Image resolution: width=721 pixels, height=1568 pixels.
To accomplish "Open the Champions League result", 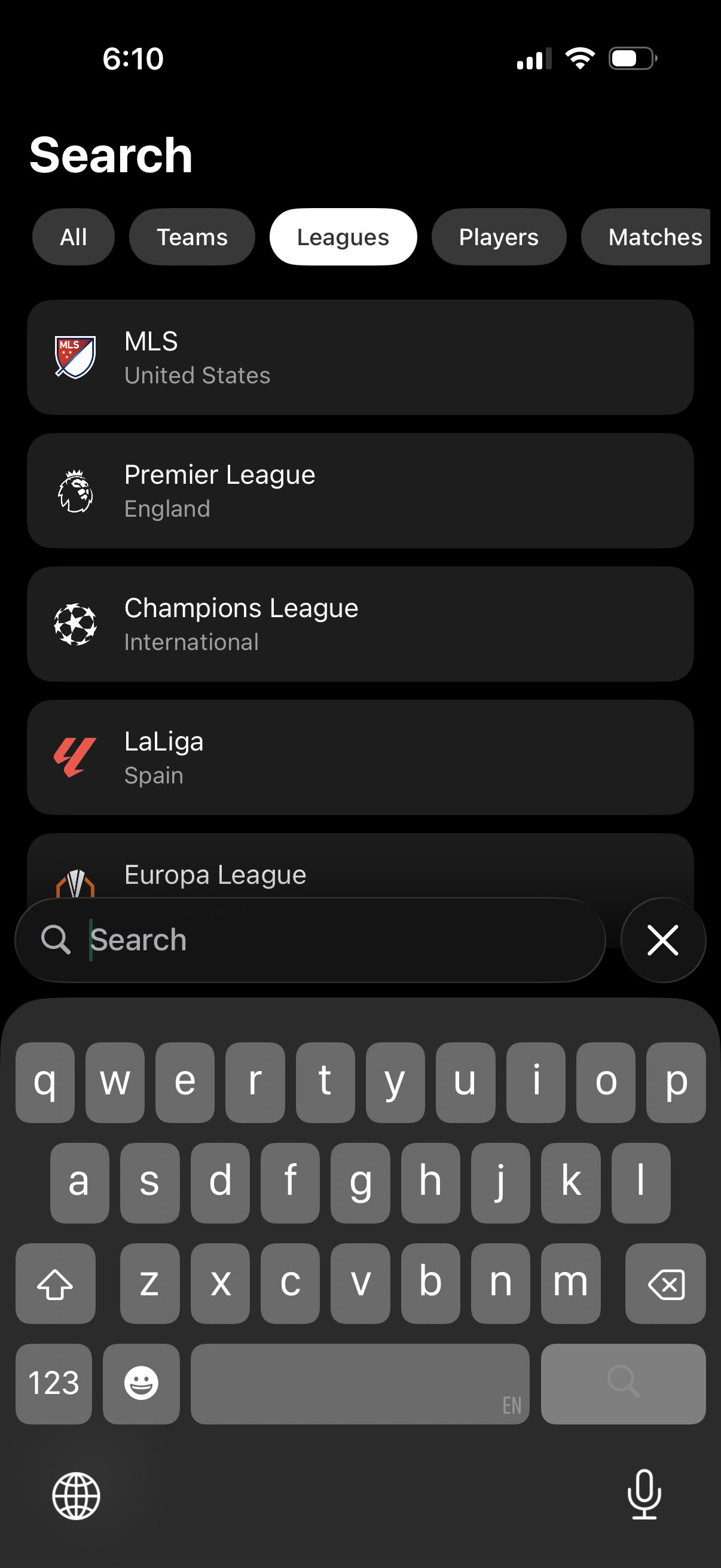I will [360, 624].
